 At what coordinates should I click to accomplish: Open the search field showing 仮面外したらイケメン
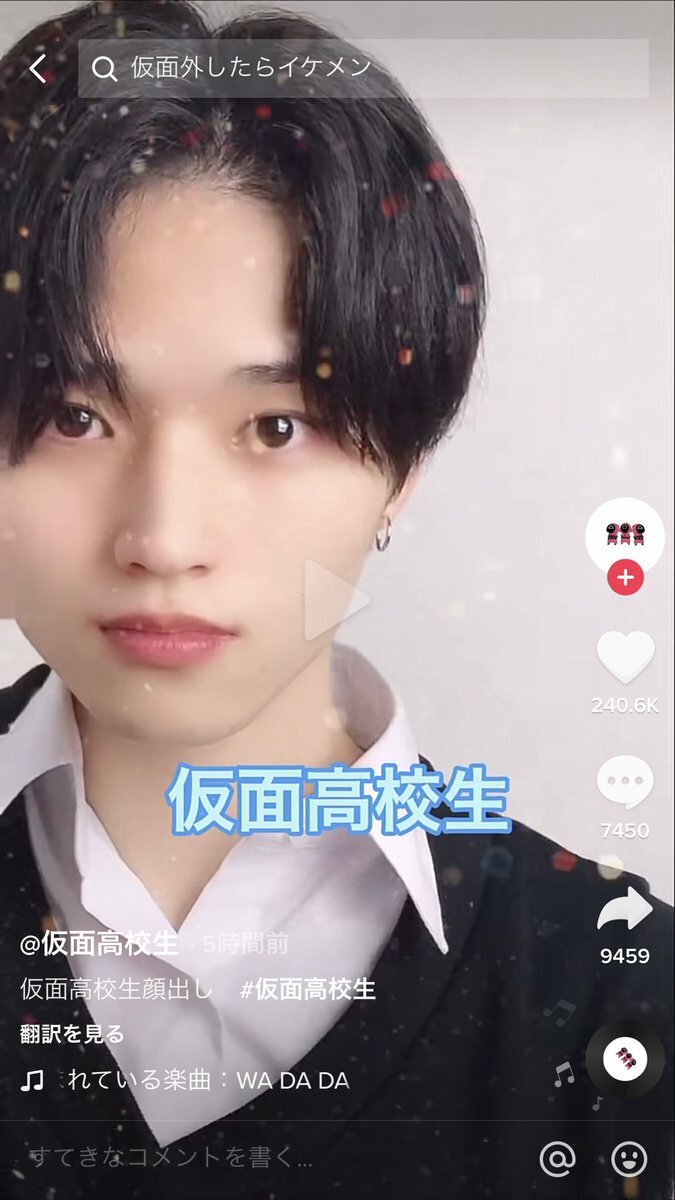coord(363,68)
